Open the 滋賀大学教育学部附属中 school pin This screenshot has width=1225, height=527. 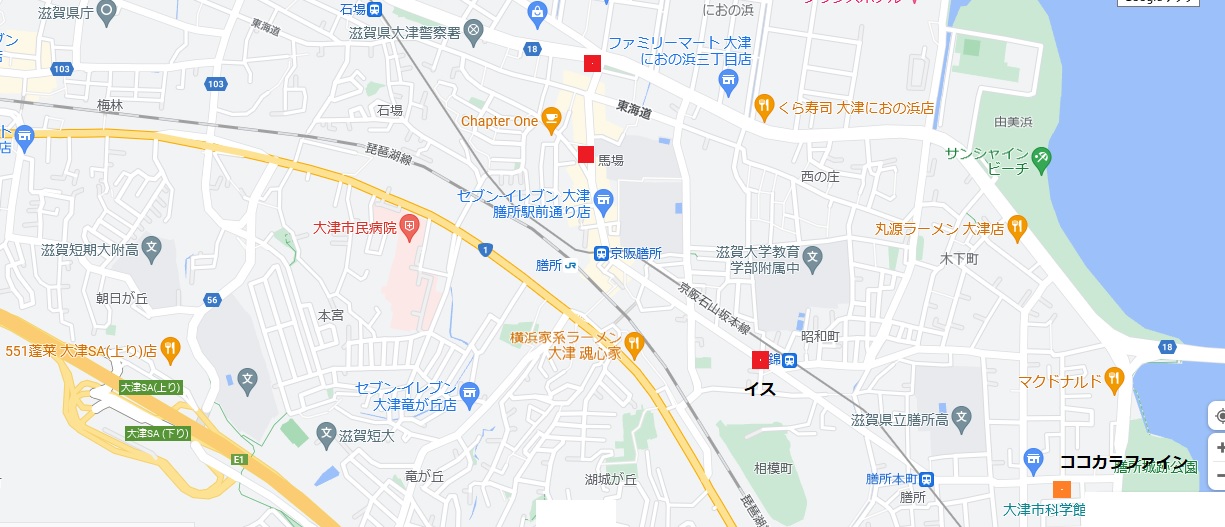(813, 257)
